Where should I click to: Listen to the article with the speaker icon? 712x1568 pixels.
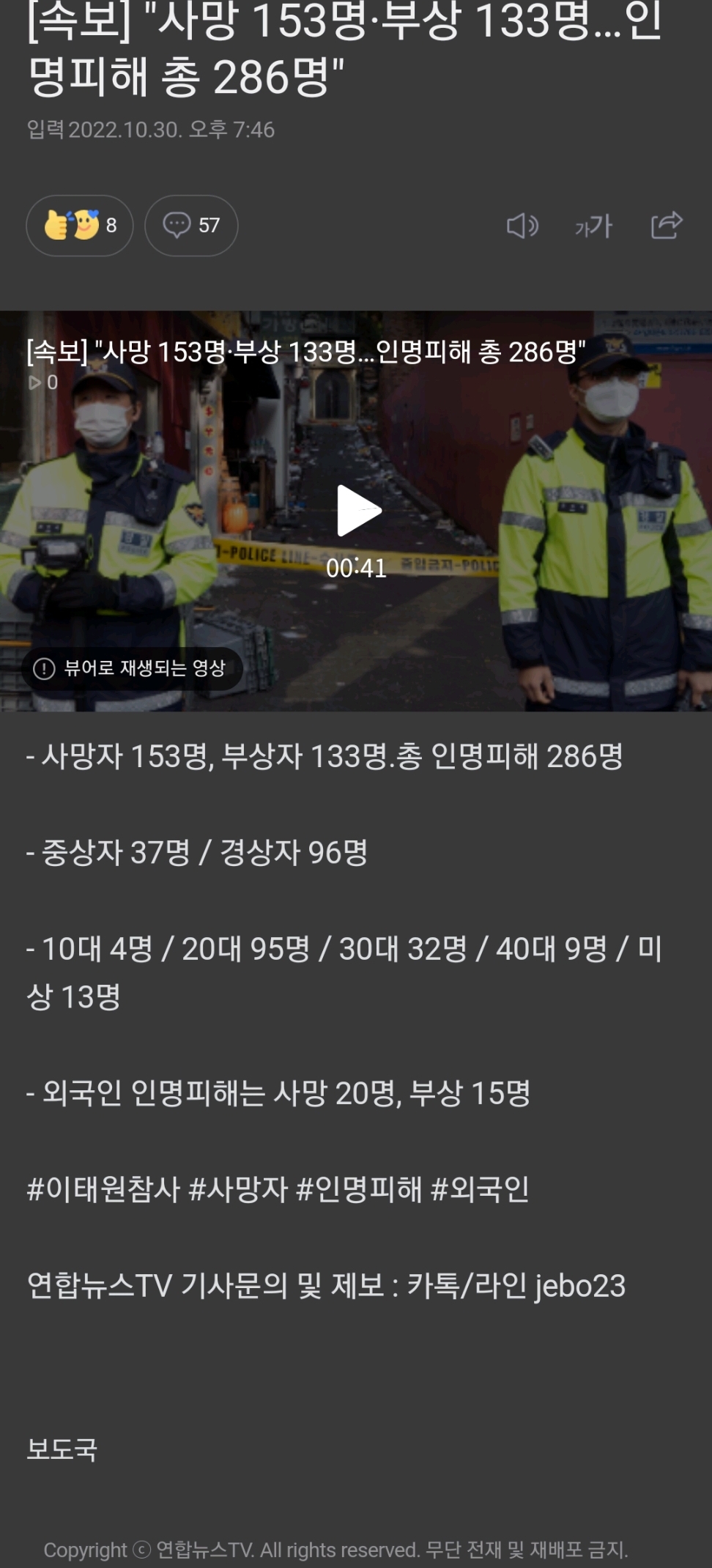point(522,226)
